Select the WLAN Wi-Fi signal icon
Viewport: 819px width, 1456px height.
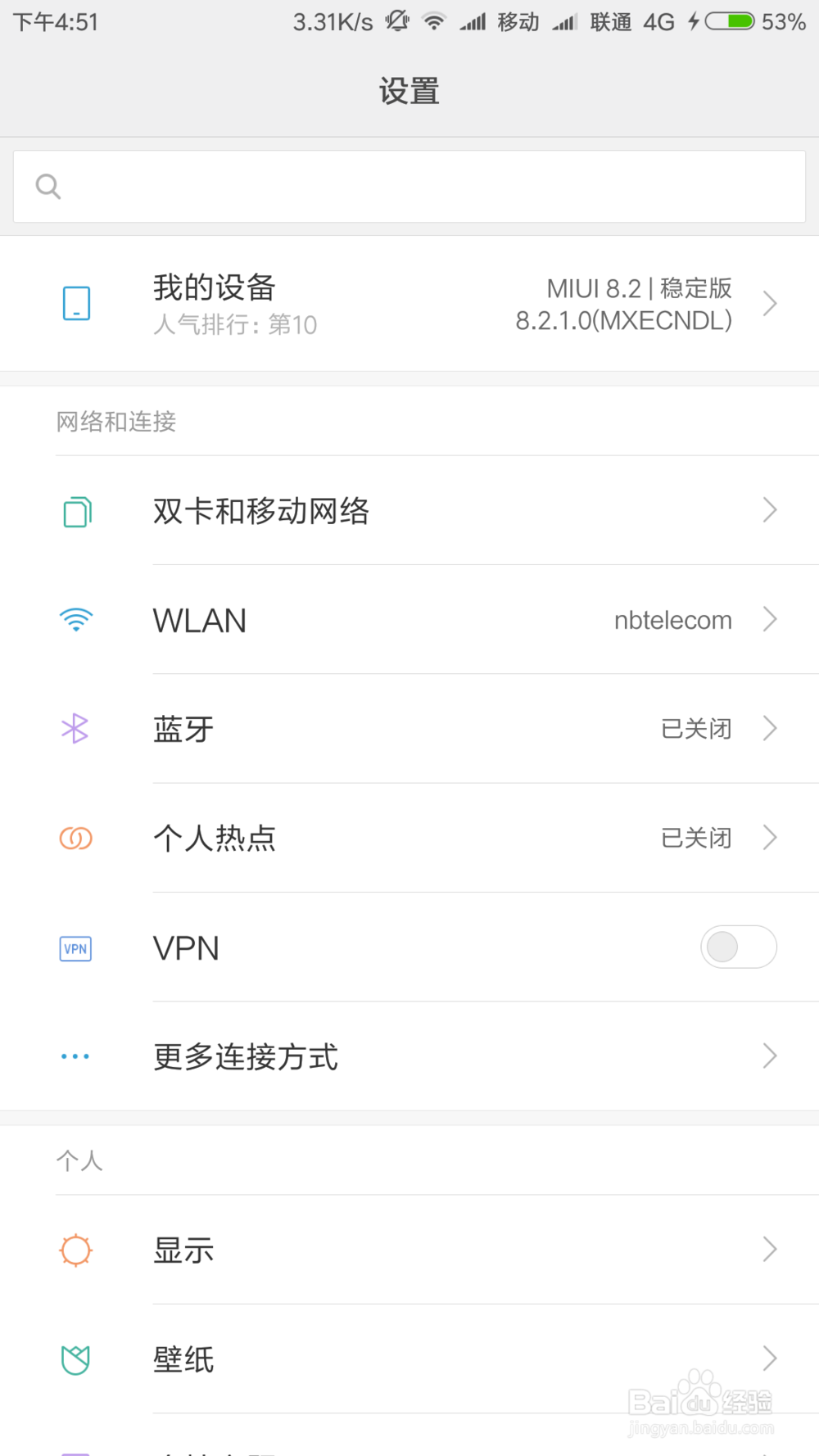pos(75,620)
